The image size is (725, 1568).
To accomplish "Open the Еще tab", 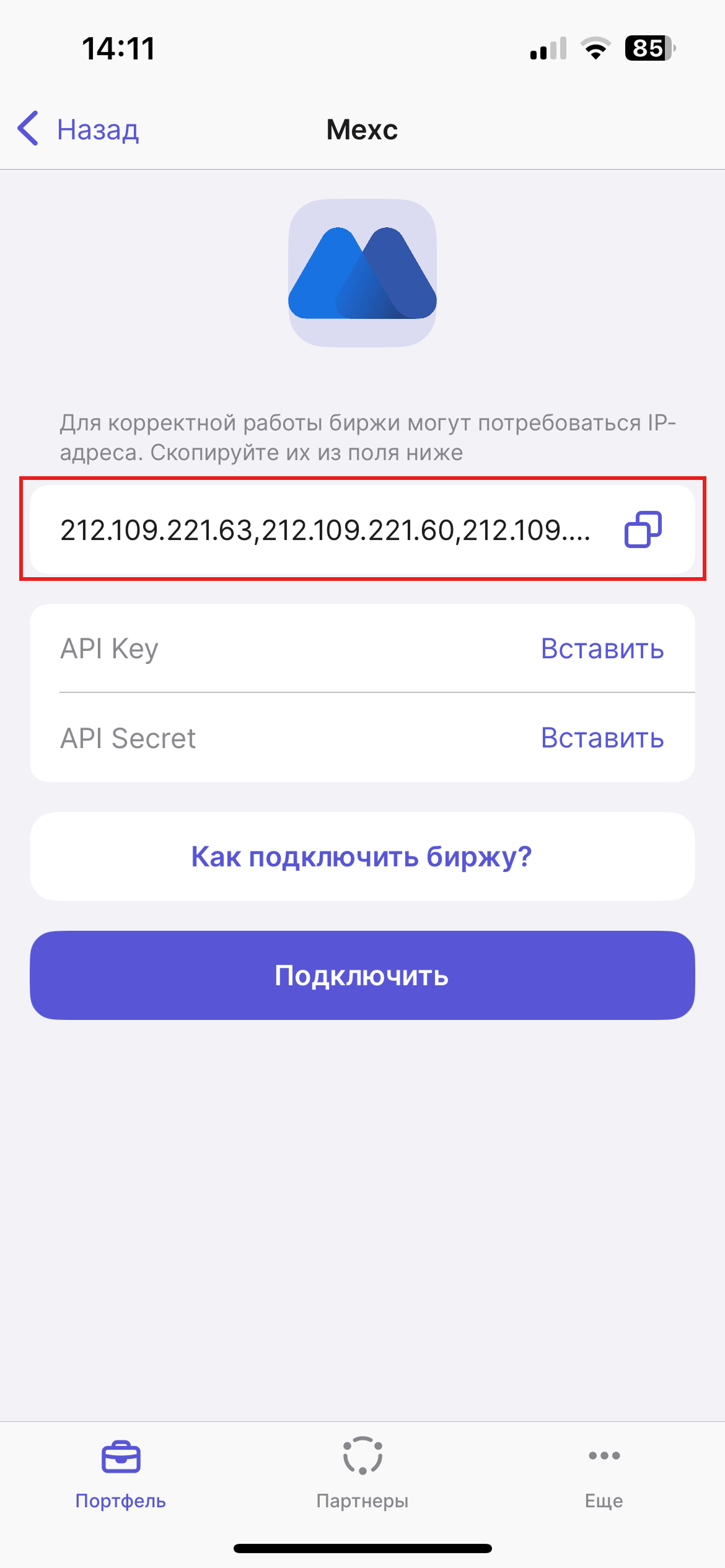I will pos(604,1473).
